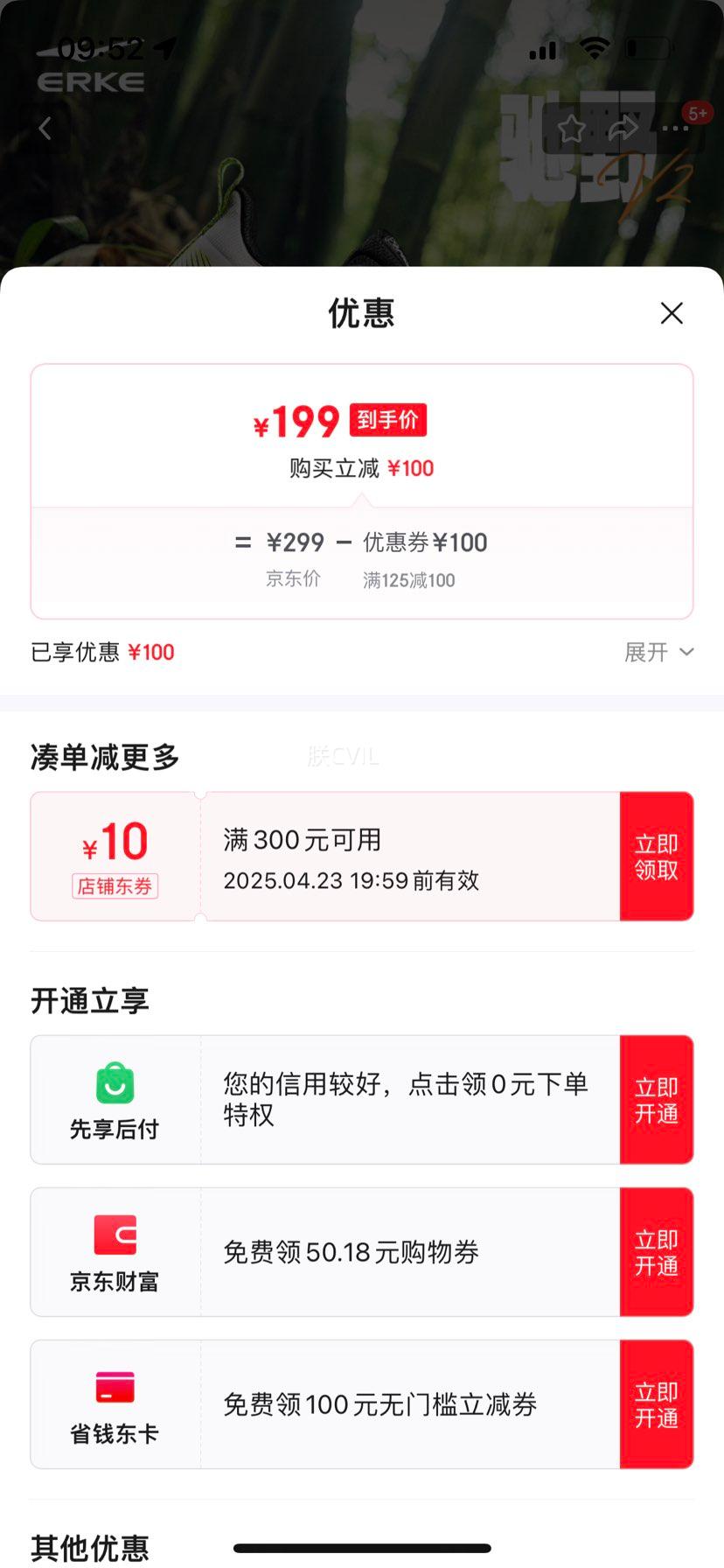Close the 优惠 discount sheet

(672, 313)
